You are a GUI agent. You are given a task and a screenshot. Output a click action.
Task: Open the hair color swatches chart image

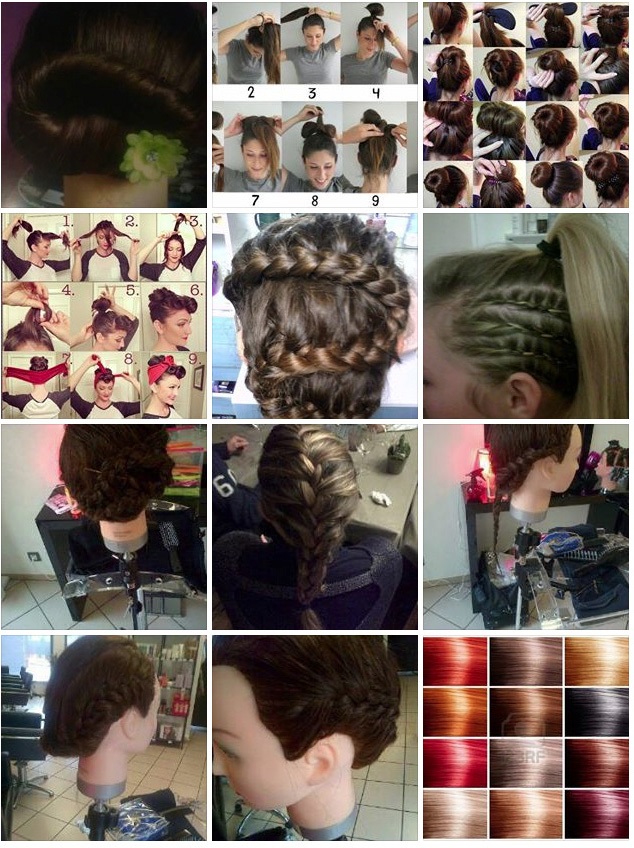(526, 738)
